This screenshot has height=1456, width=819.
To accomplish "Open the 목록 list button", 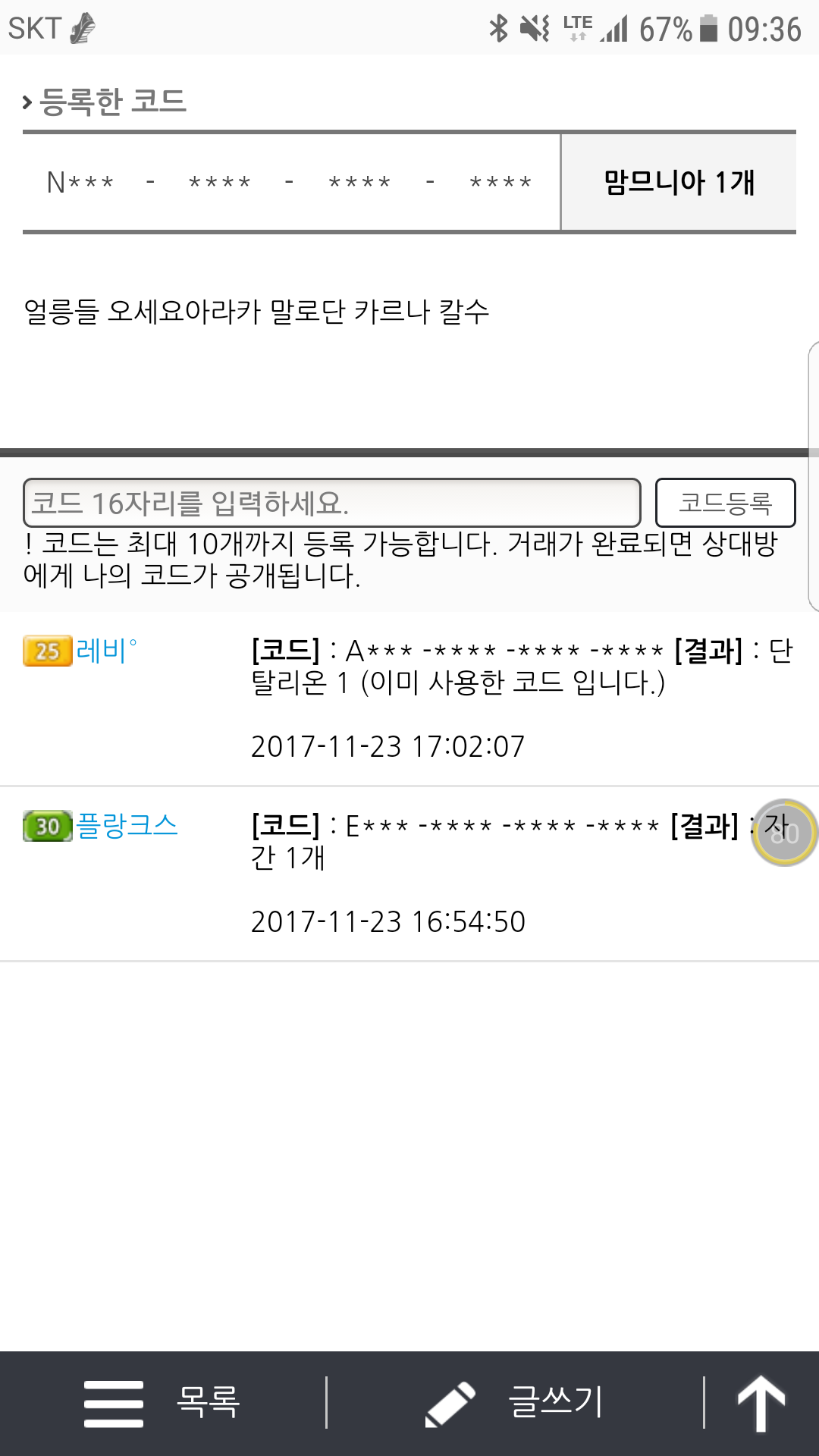I will tap(162, 1403).
